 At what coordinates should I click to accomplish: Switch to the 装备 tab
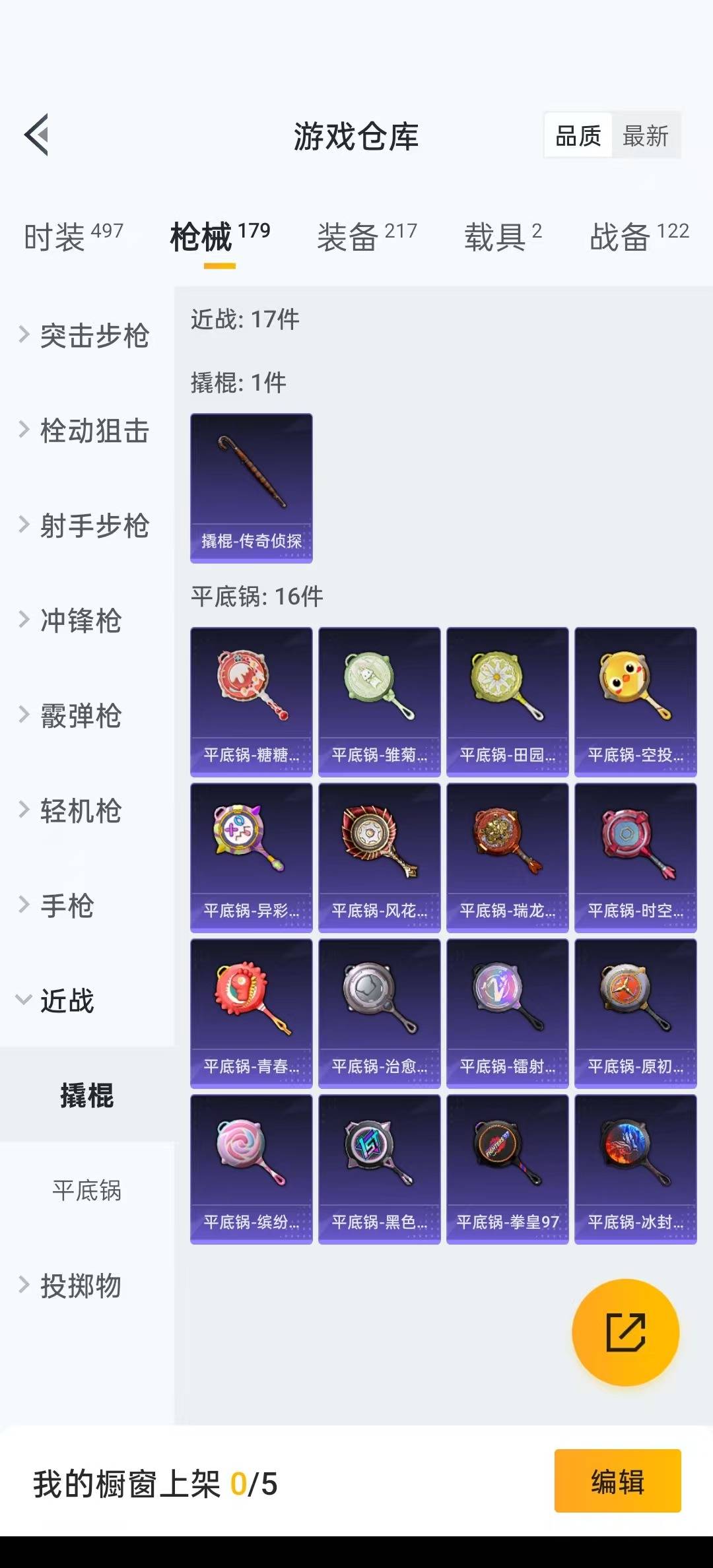[367, 236]
